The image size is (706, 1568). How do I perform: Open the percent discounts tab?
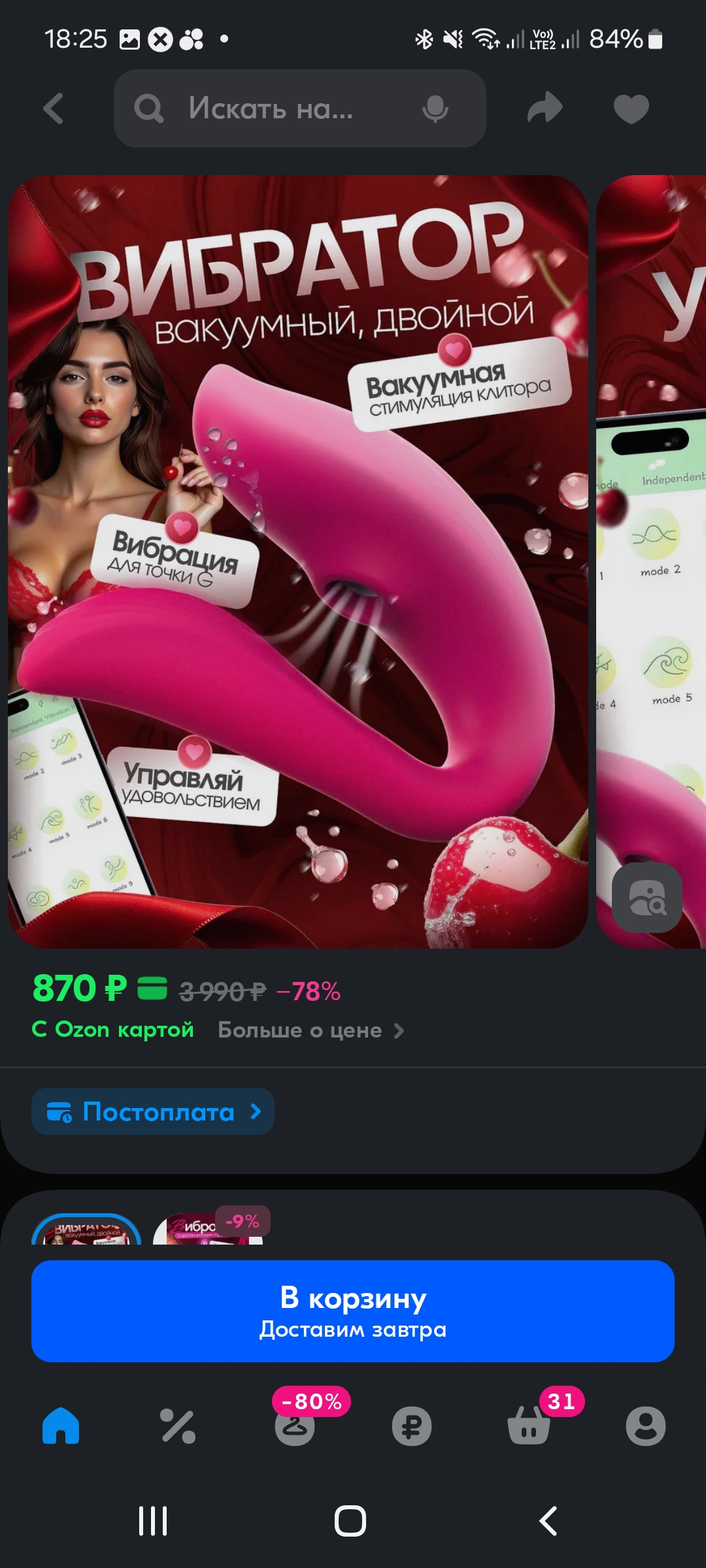coord(178,1426)
